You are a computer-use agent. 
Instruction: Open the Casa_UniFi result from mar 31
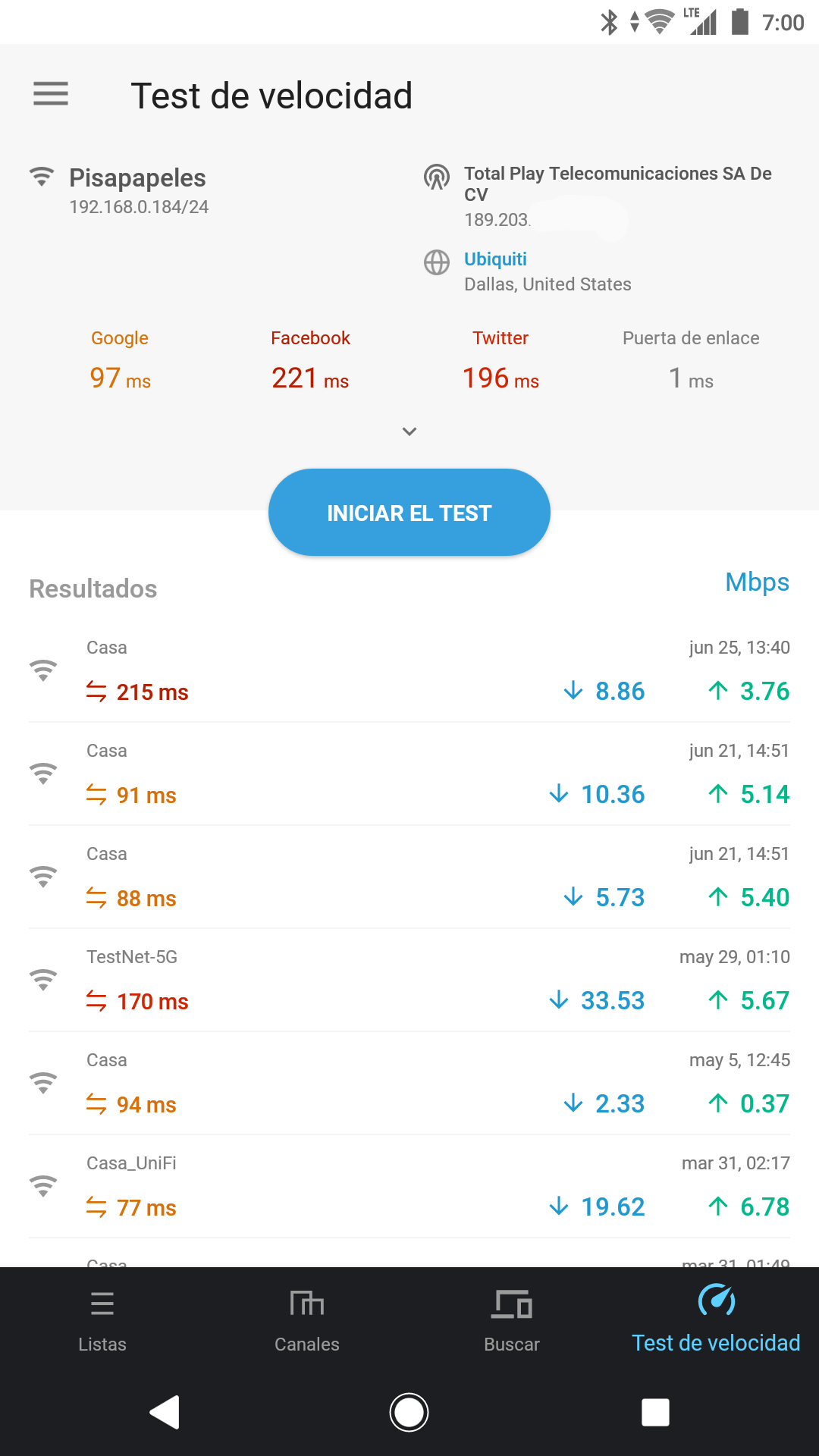click(409, 1186)
